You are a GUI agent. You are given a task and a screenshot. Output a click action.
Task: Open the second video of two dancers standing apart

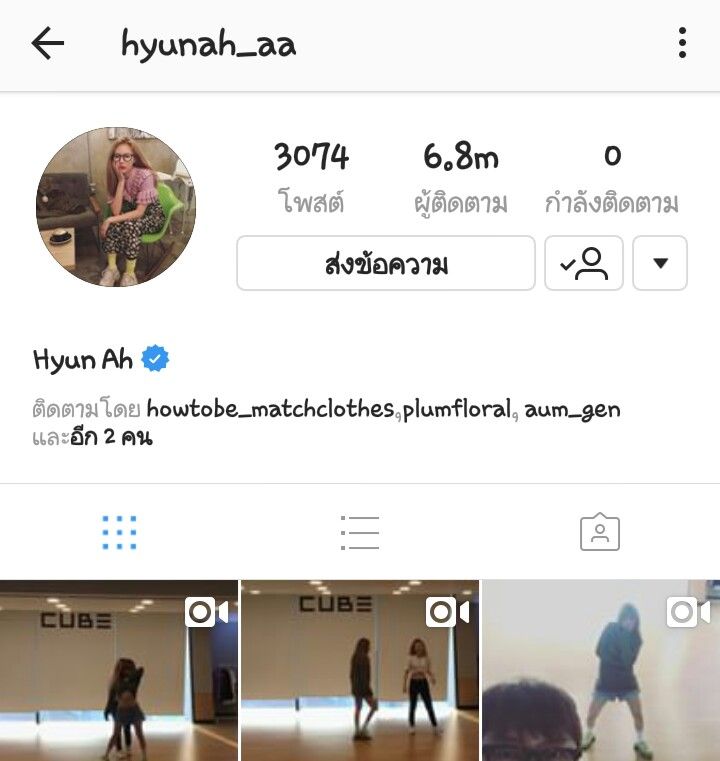(x=360, y=670)
